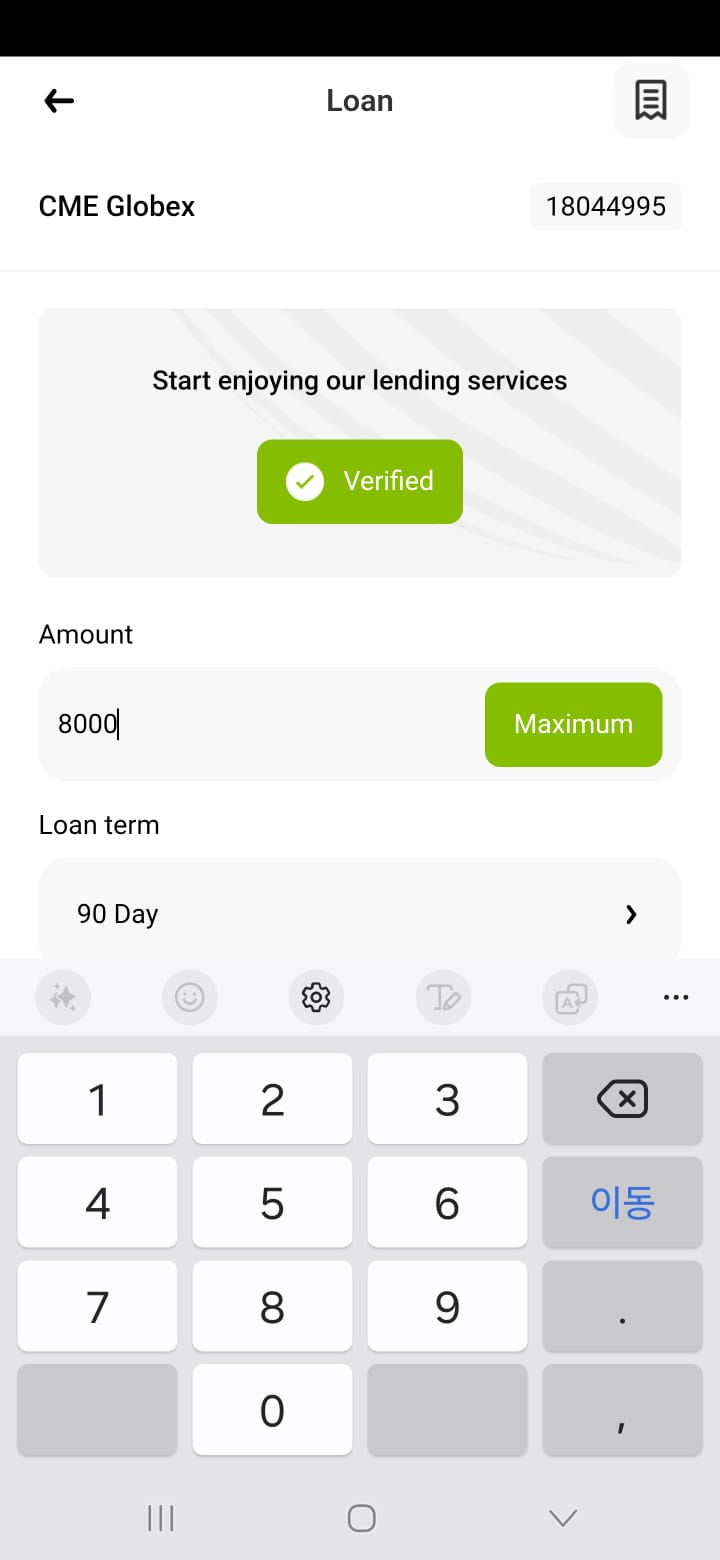Delete a digit with the backspace key
The image size is (720, 1560).
tap(622, 1099)
